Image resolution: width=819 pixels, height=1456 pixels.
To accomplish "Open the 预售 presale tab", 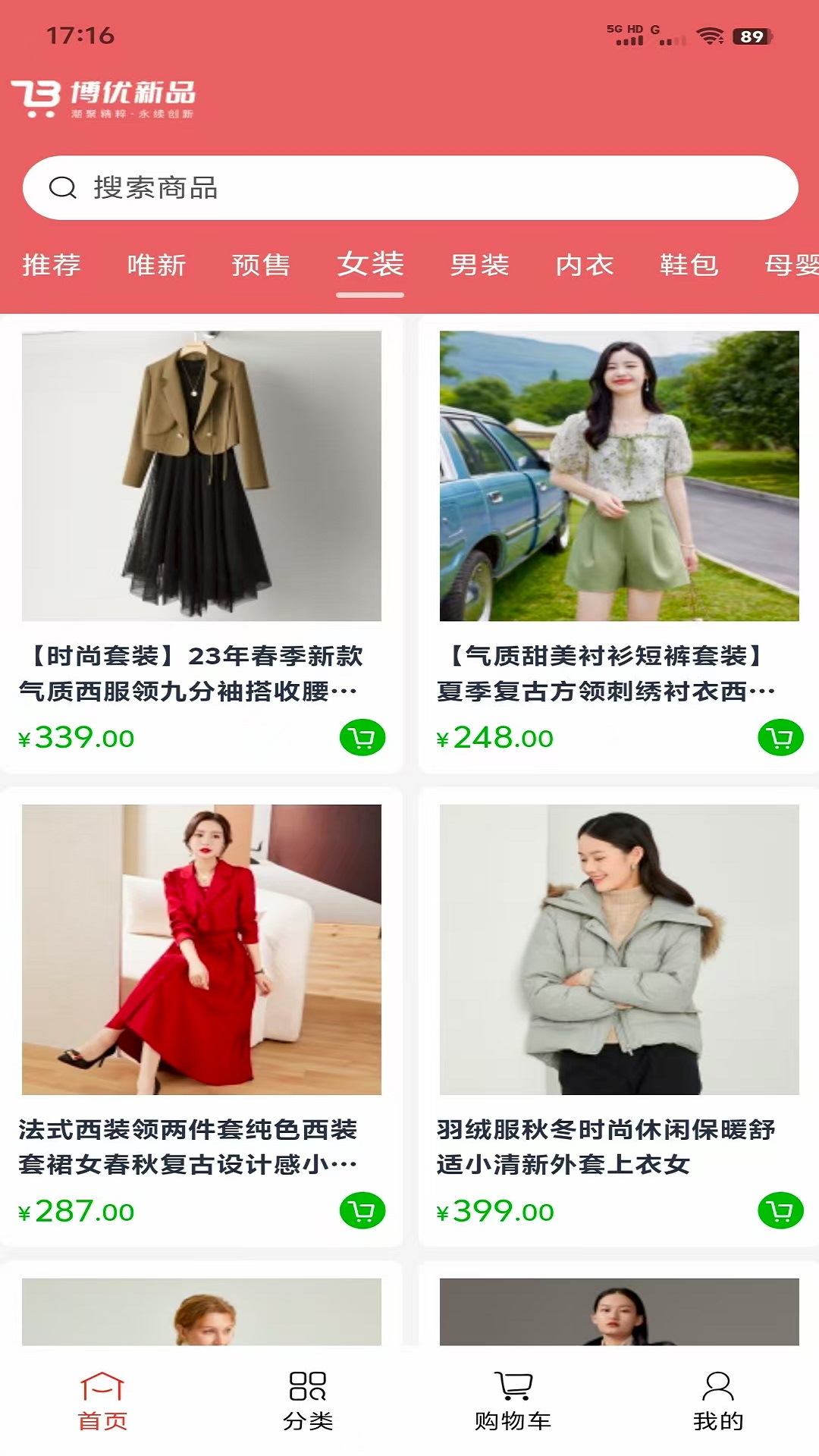I will click(x=263, y=265).
